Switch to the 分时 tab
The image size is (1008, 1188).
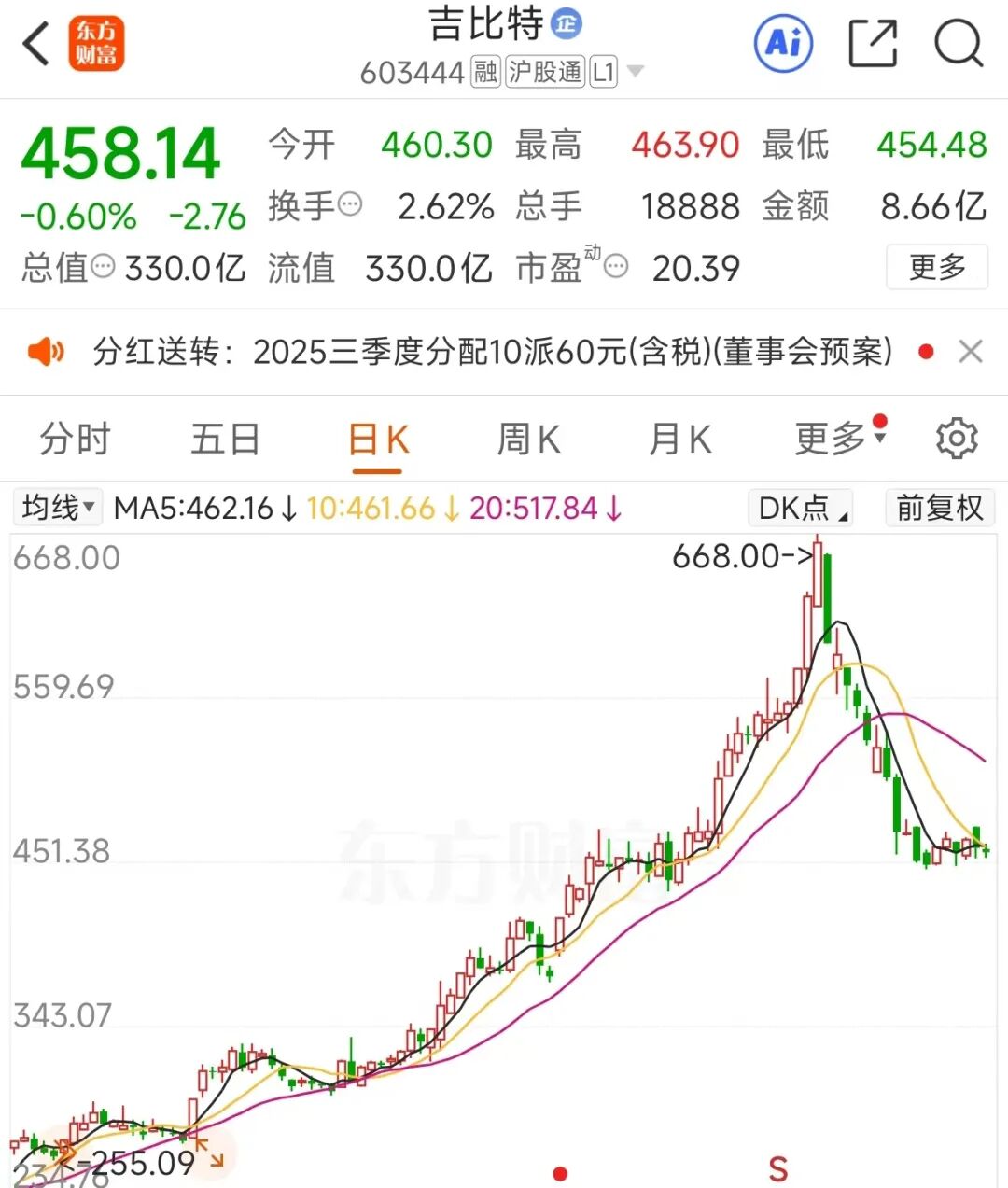[x=75, y=439]
